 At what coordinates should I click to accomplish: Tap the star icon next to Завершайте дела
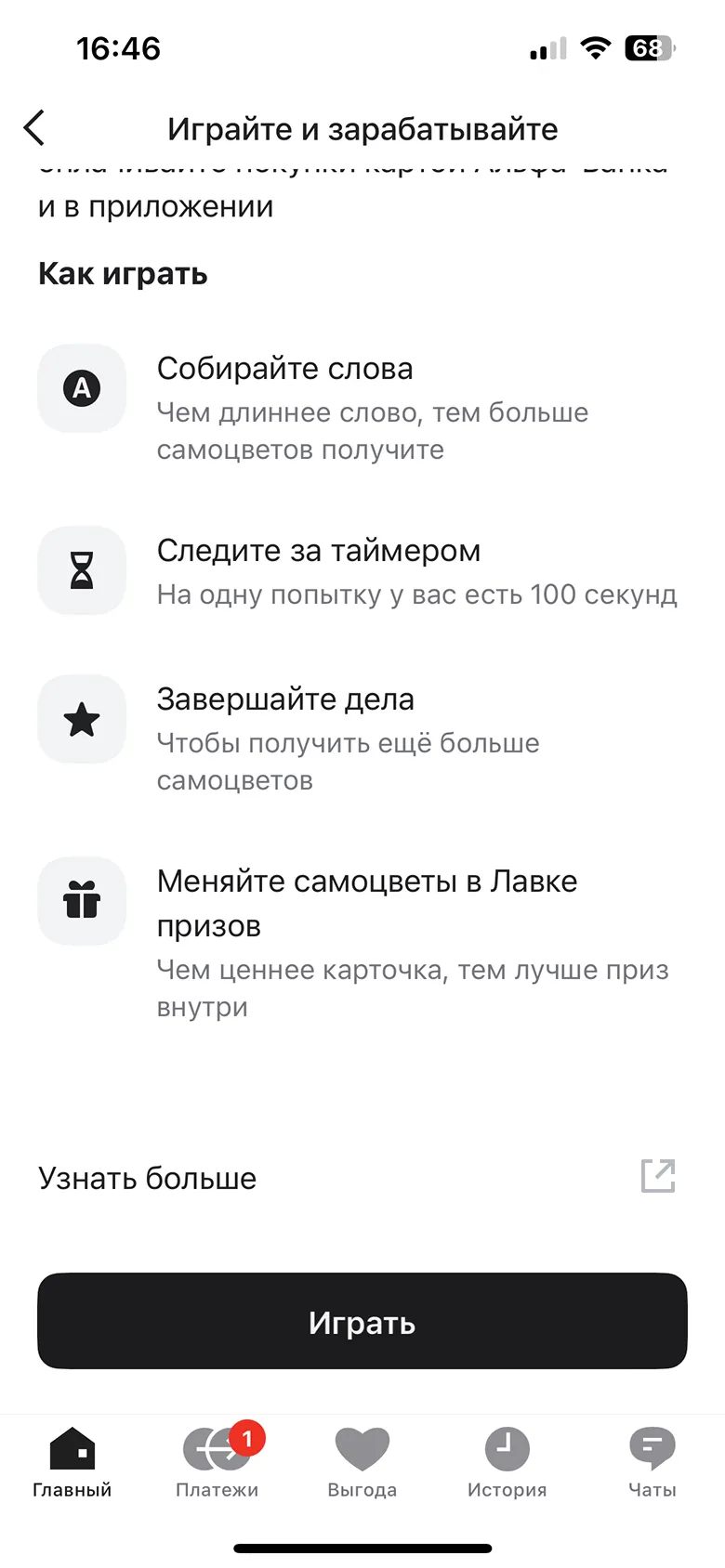82,719
